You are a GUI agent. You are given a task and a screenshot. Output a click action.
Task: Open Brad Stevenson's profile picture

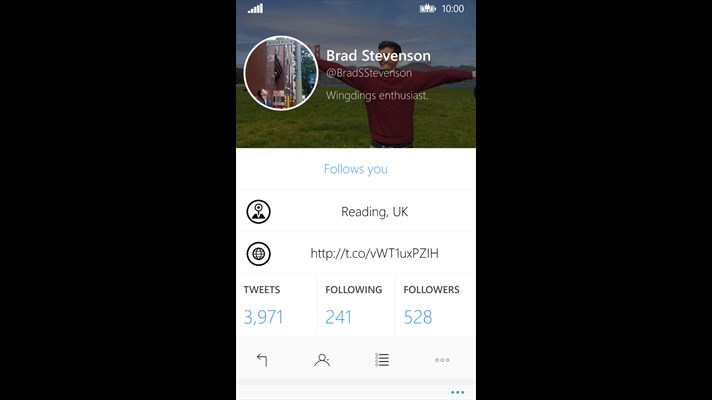click(280, 73)
